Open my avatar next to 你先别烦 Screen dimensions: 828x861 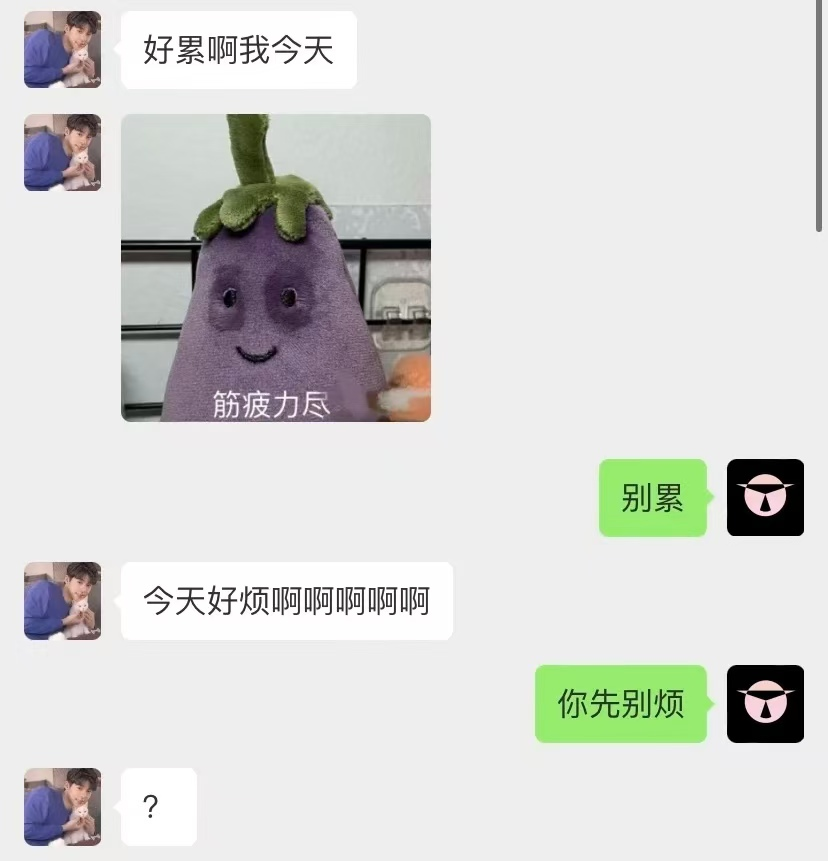click(x=765, y=704)
